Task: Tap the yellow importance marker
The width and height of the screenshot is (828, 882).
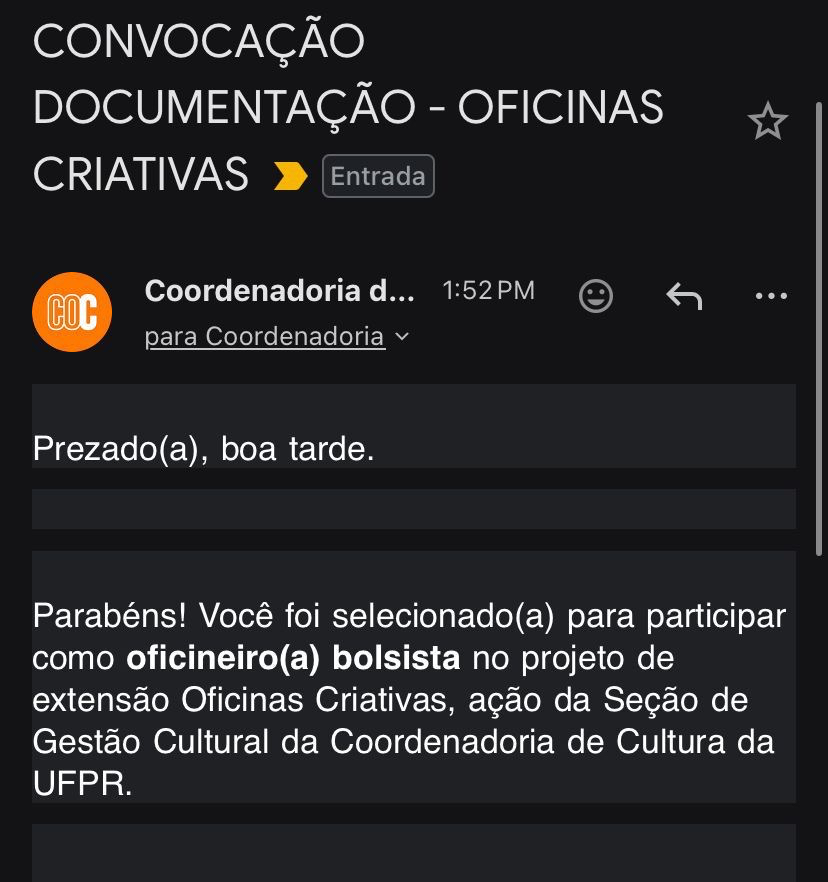Action: (290, 177)
